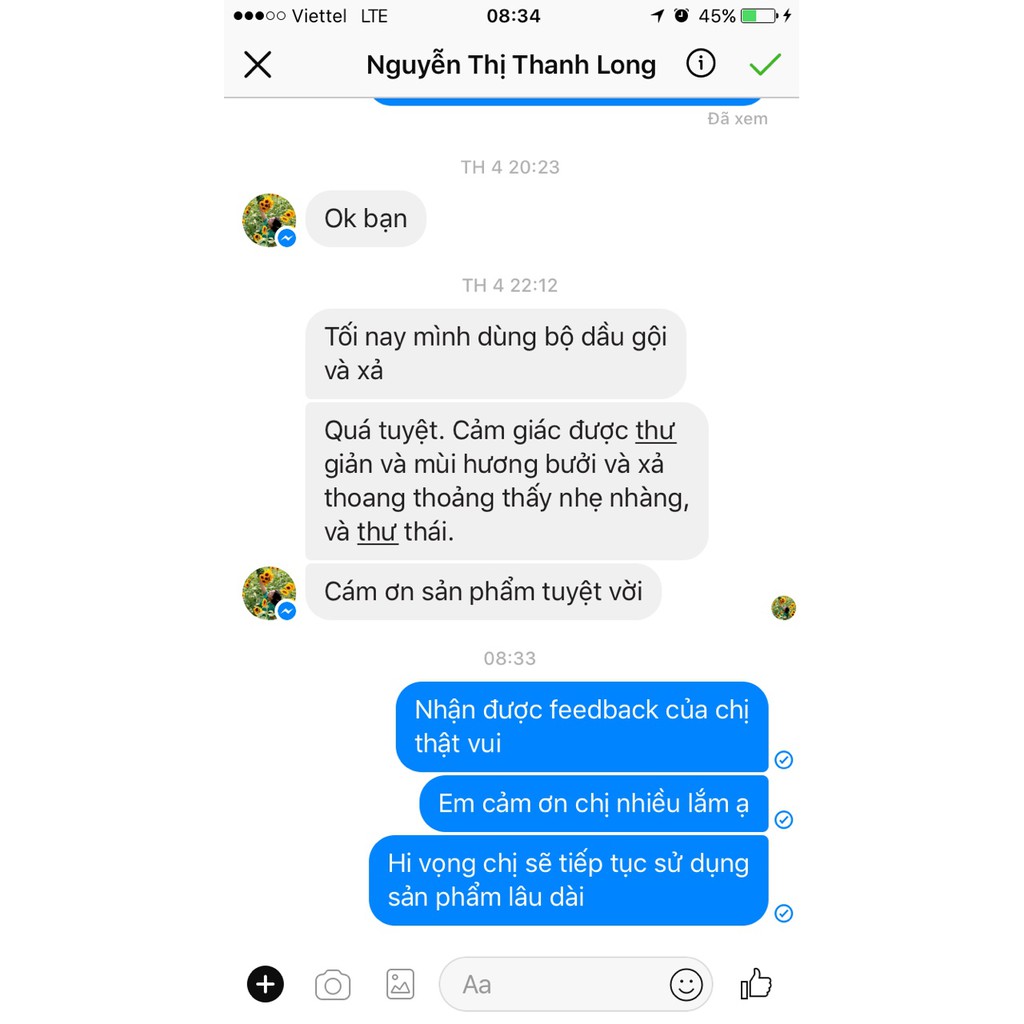Open conversation info for Nguyễn Thị Thanh Long
1024x1024 pixels.
(x=700, y=64)
